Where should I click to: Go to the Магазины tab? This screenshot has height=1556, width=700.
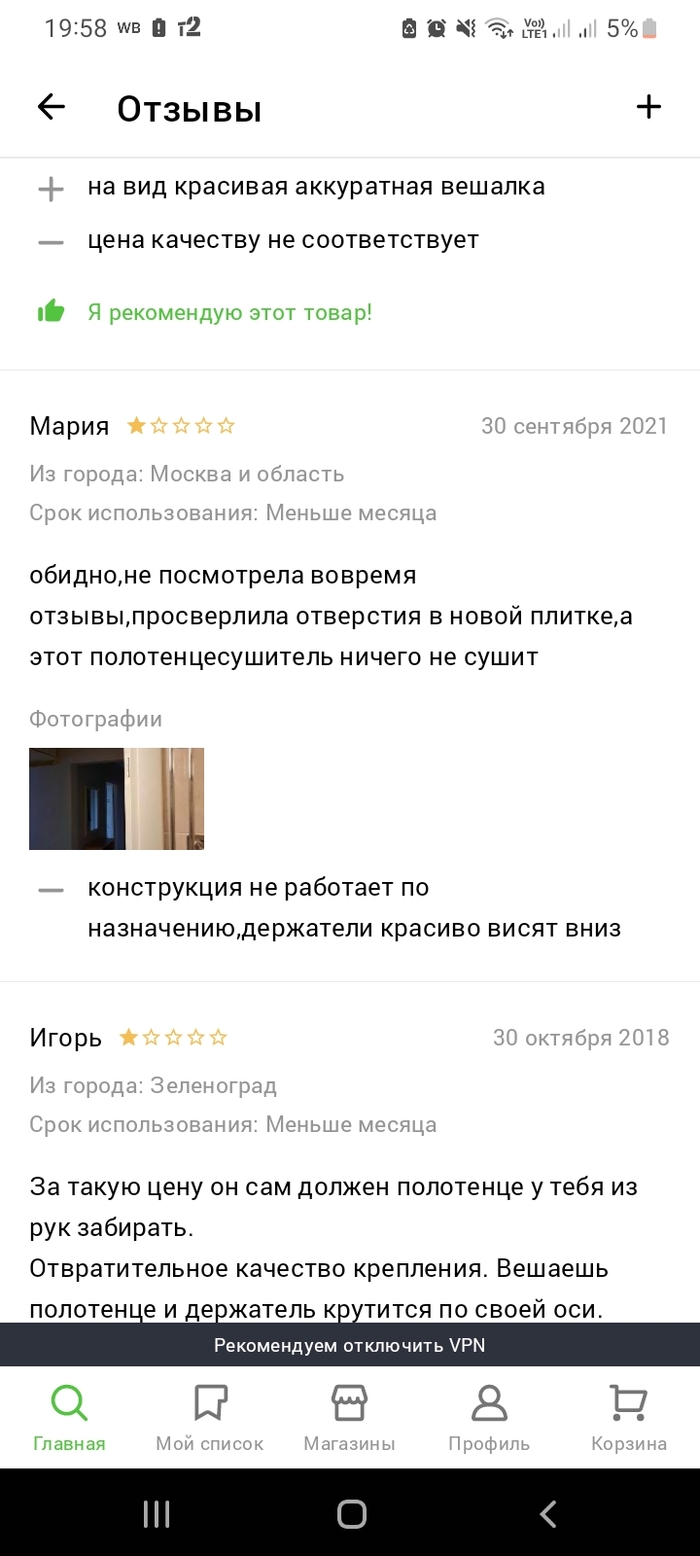[349, 1417]
